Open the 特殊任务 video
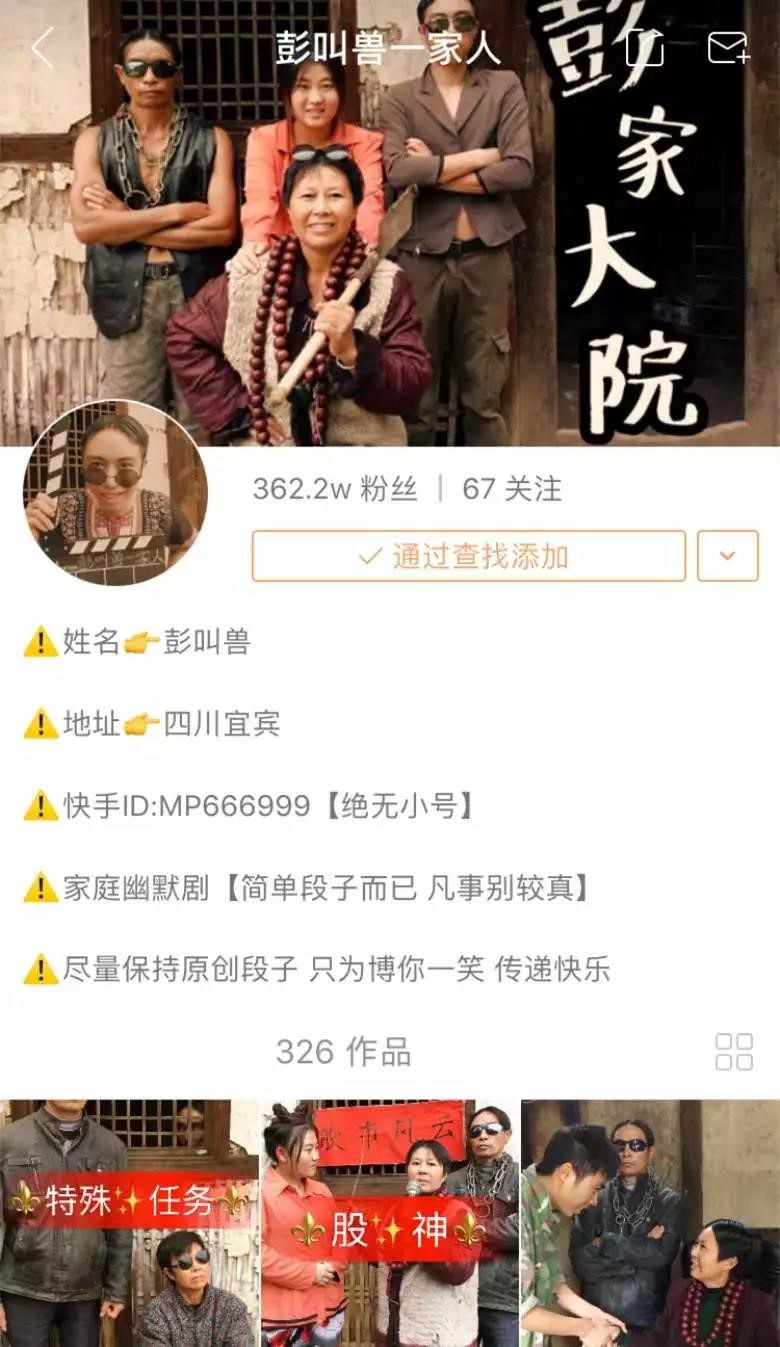 [x=129, y=1223]
